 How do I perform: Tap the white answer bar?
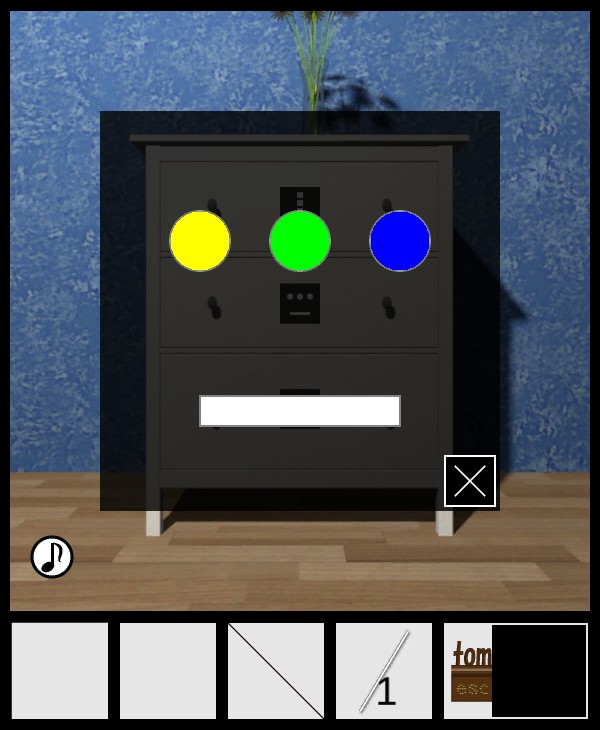(x=300, y=411)
